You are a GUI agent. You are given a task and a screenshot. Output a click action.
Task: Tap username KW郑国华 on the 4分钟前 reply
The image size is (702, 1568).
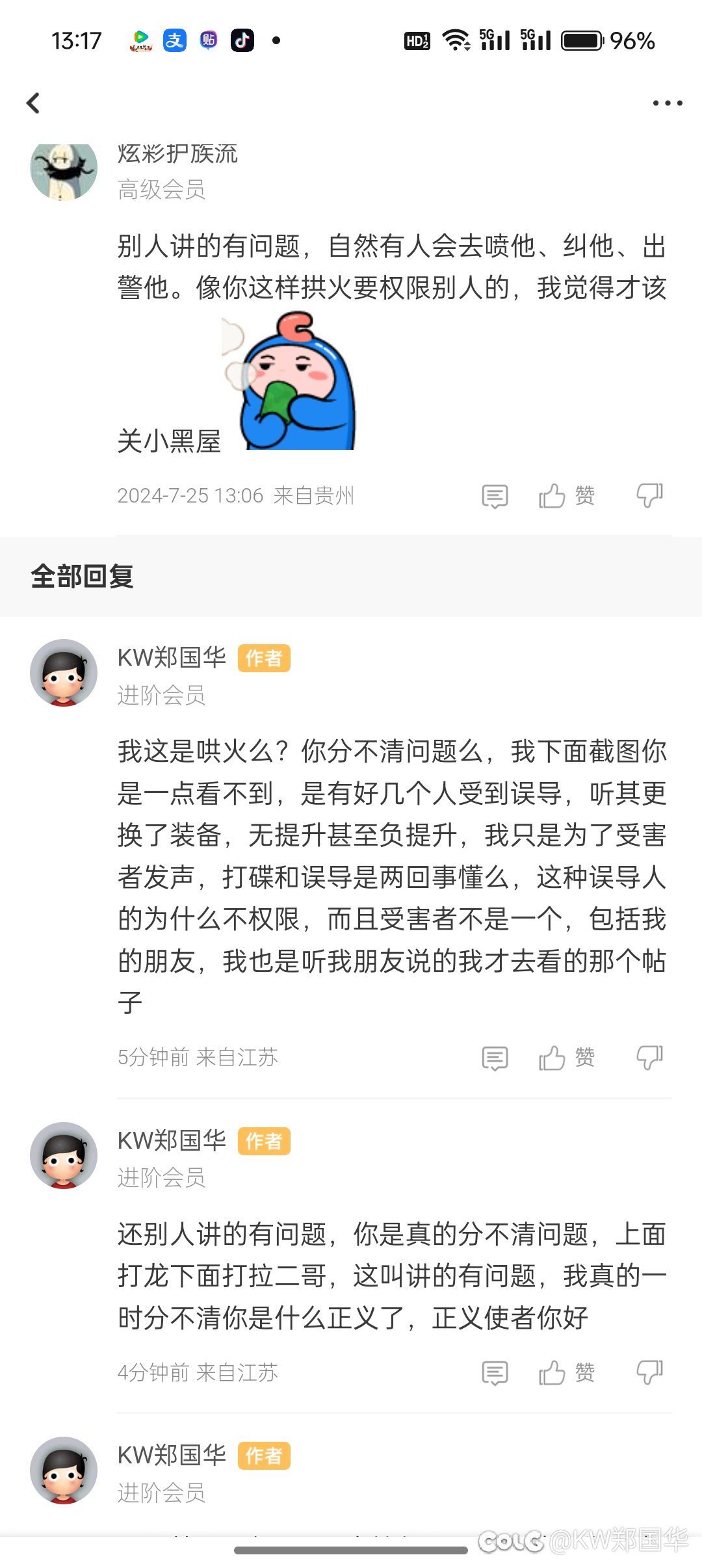pos(172,1140)
